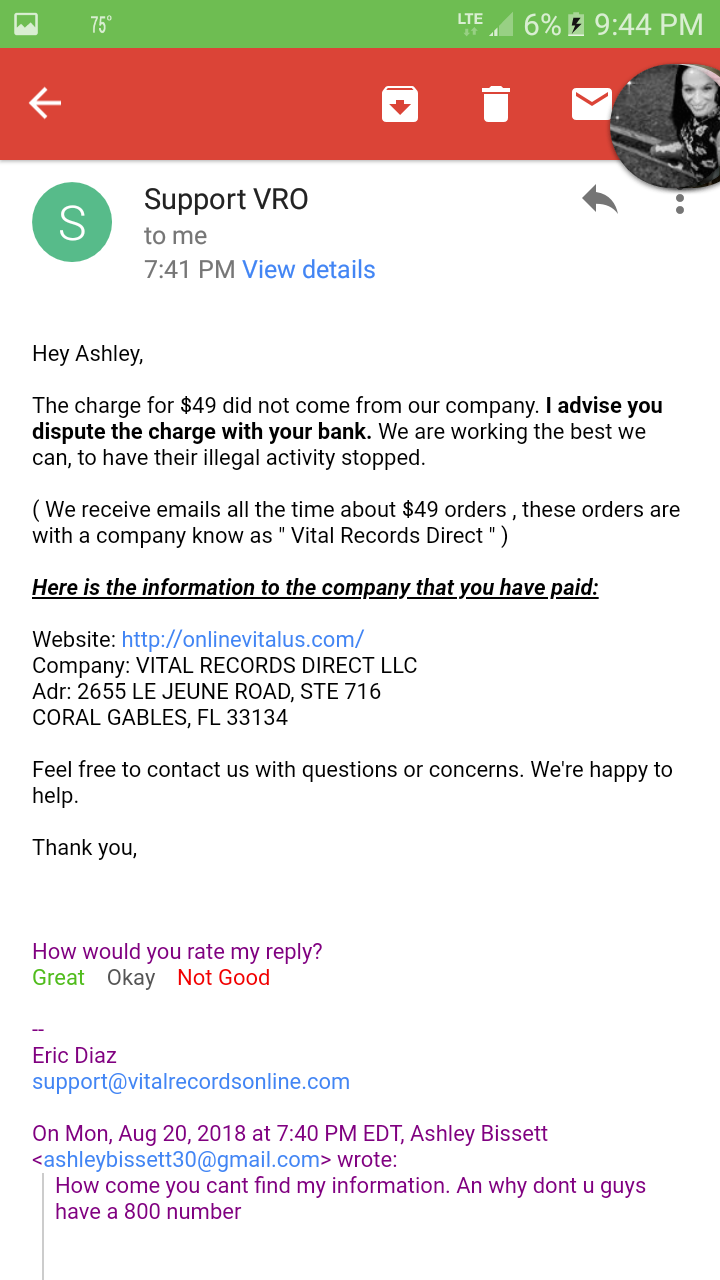Image resolution: width=720 pixels, height=1280 pixels.
Task: Reply to Support VRO
Action: [x=600, y=200]
